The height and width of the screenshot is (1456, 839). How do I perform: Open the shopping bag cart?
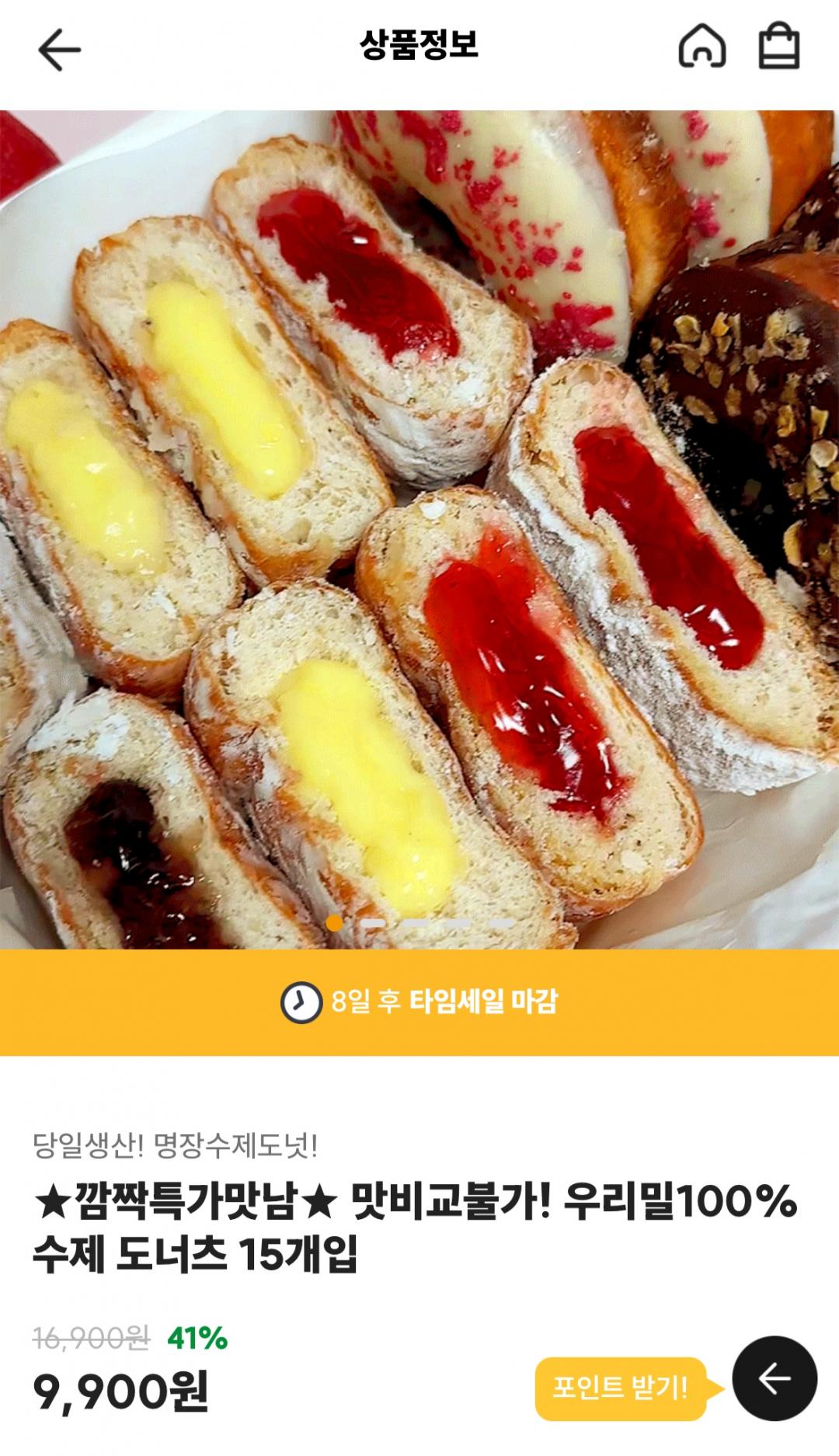778,48
